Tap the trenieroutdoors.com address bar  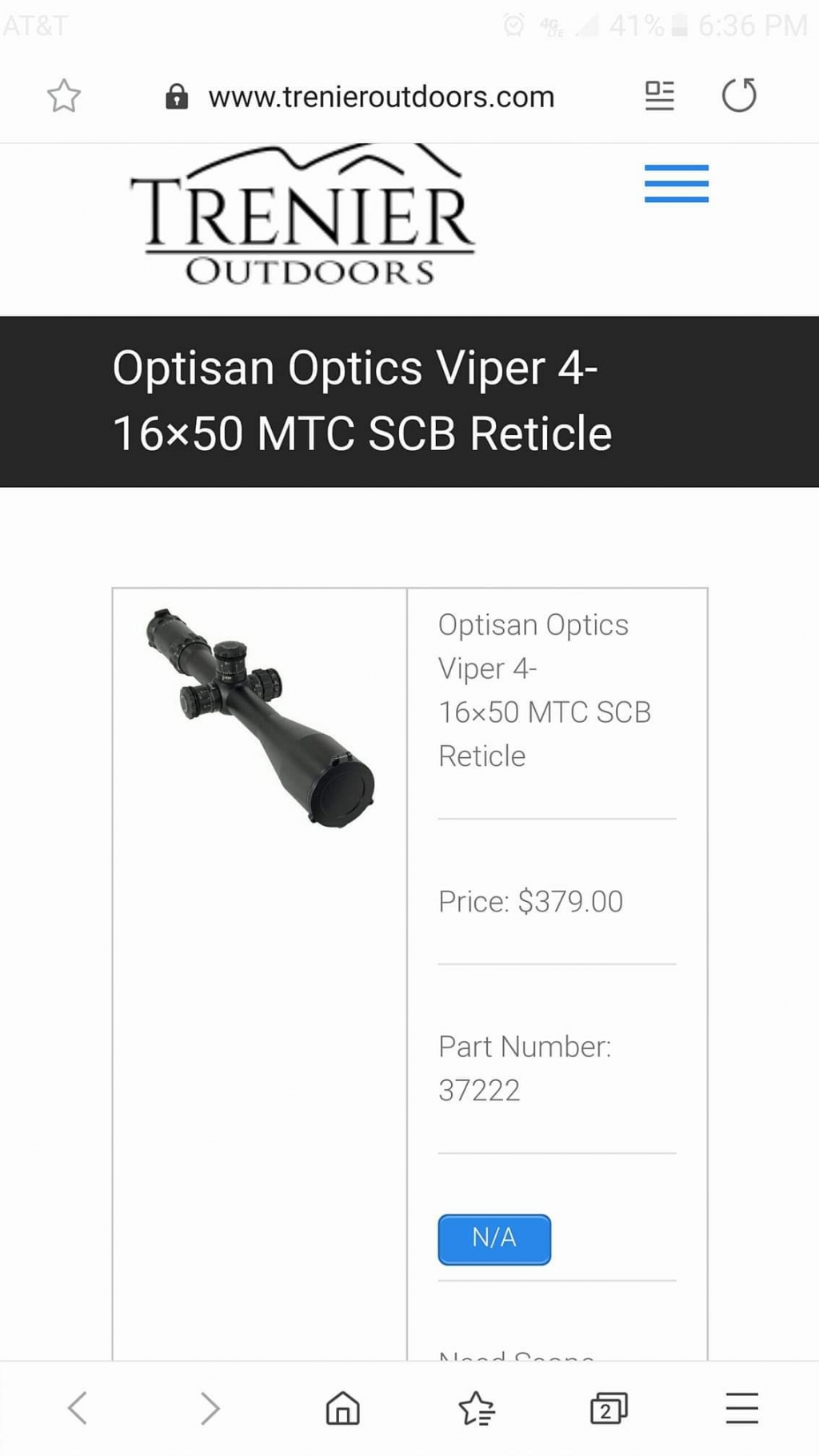click(381, 97)
